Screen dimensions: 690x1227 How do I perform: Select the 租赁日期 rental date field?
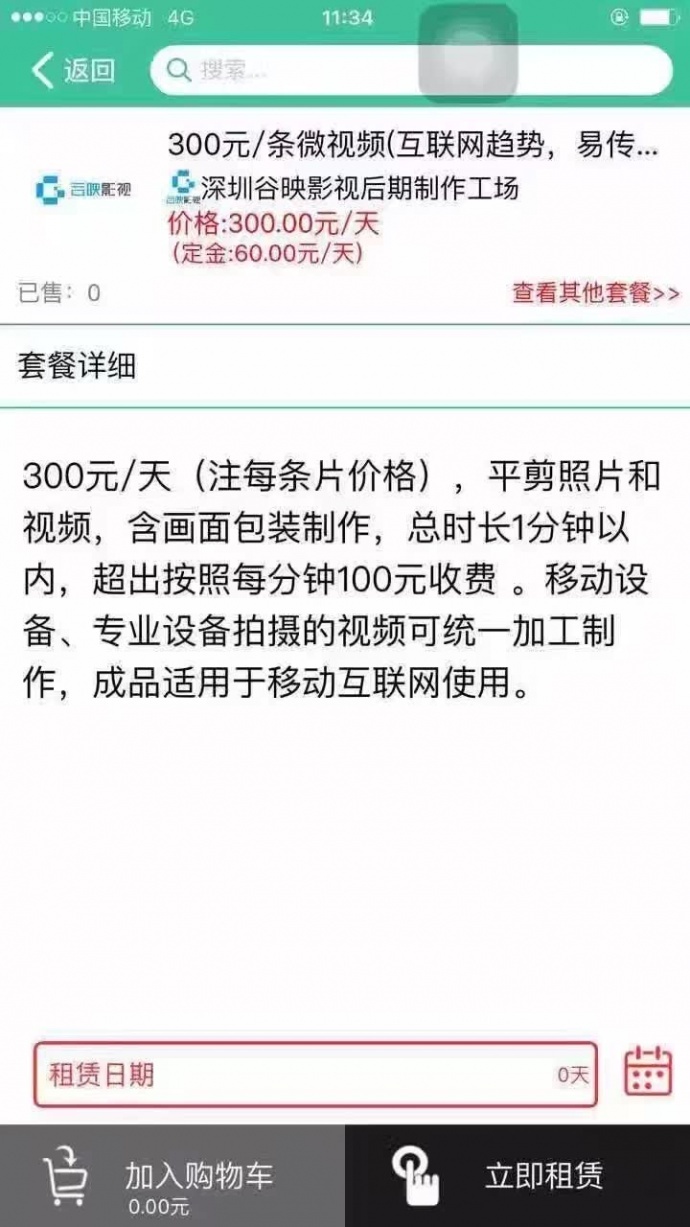(x=315, y=1075)
